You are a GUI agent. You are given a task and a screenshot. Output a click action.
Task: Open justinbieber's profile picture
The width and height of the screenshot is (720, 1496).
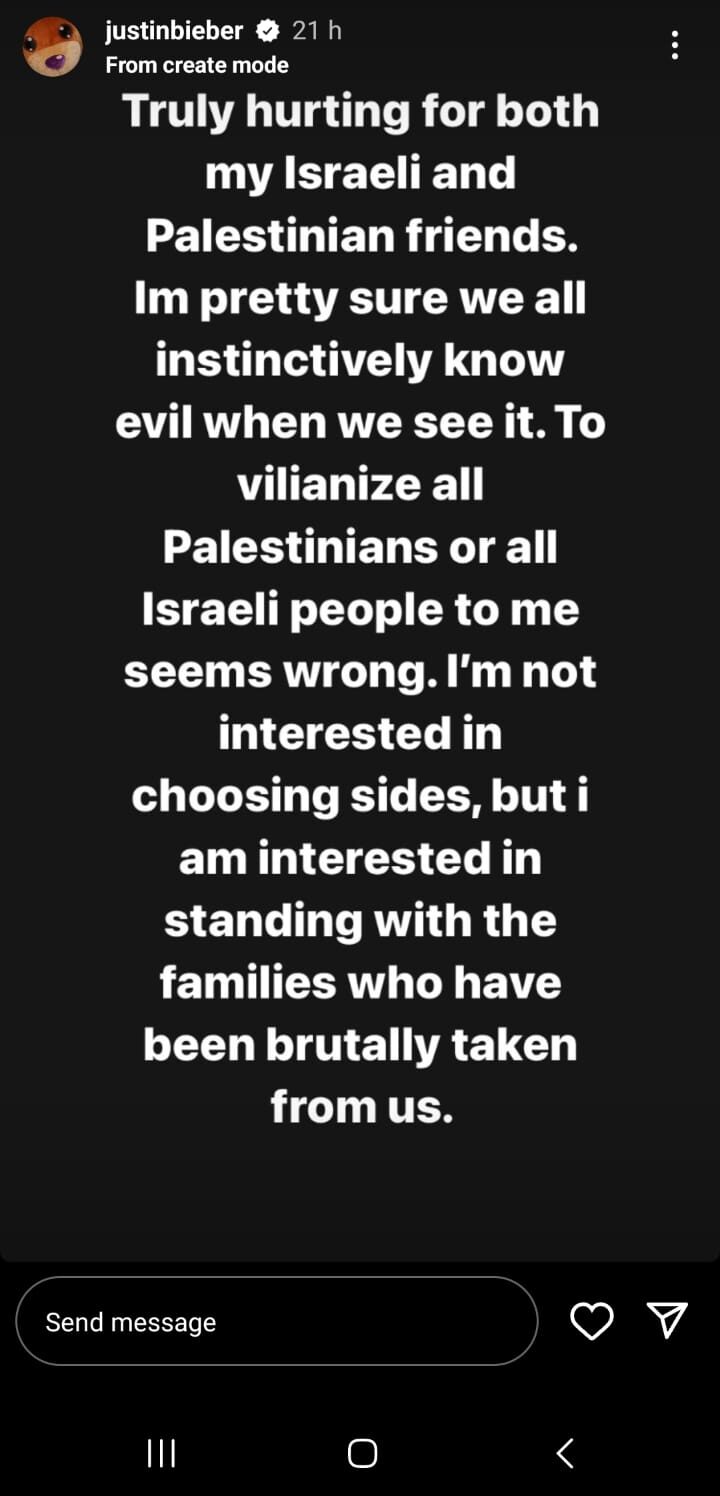pos(52,47)
